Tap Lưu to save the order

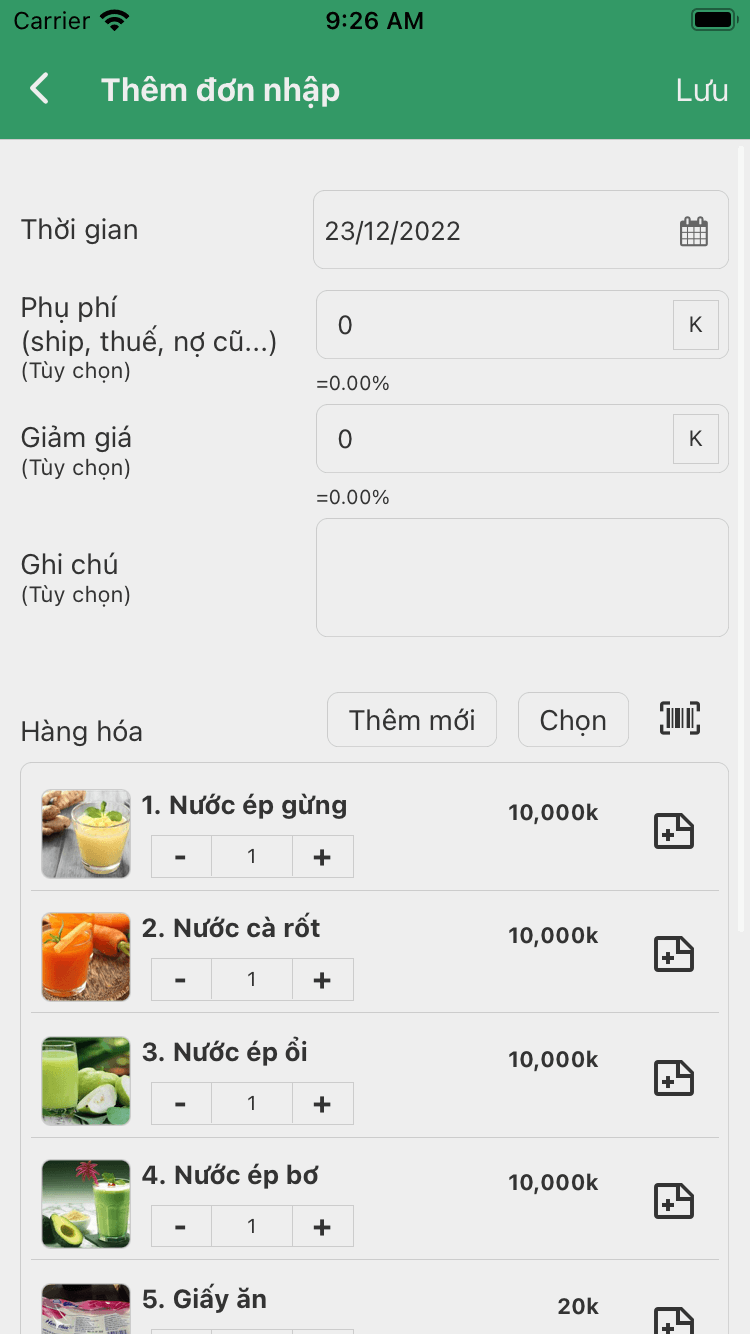[x=701, y=90]
